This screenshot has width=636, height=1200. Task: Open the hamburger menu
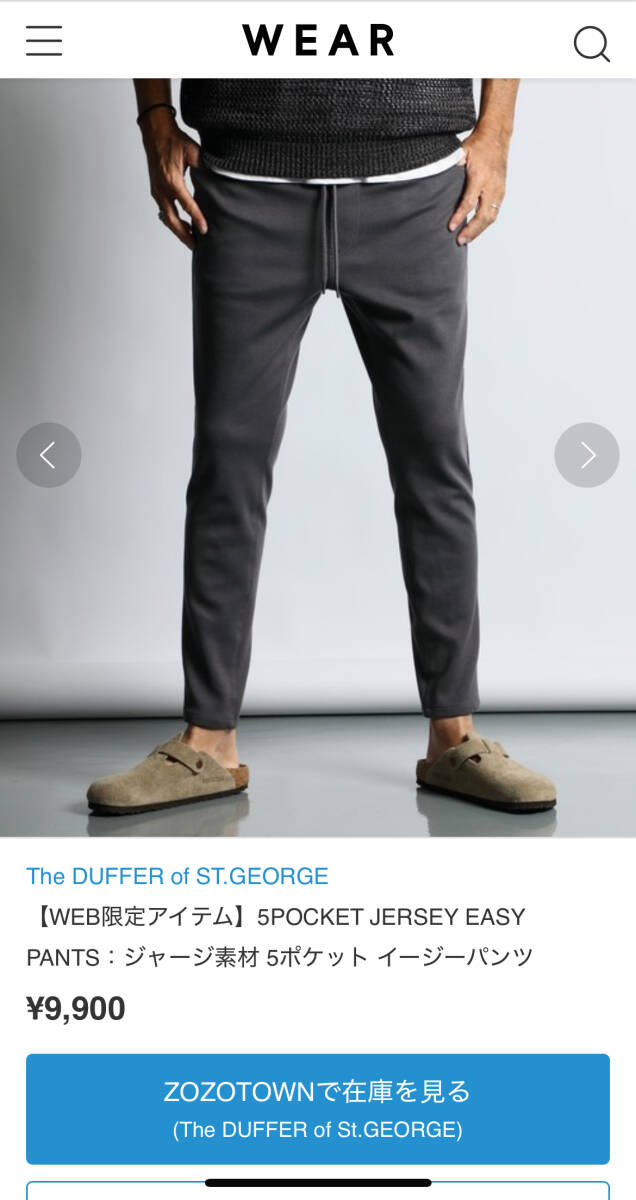click(x=44, y=41)
